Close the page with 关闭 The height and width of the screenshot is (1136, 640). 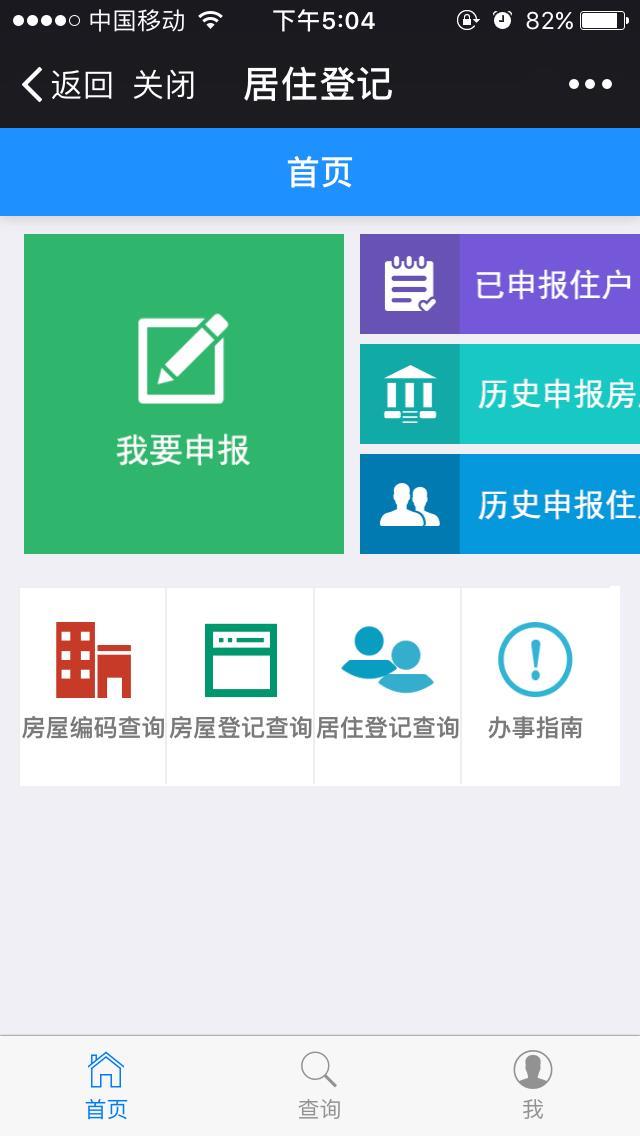pyautogui.click(x=164, y=85)
